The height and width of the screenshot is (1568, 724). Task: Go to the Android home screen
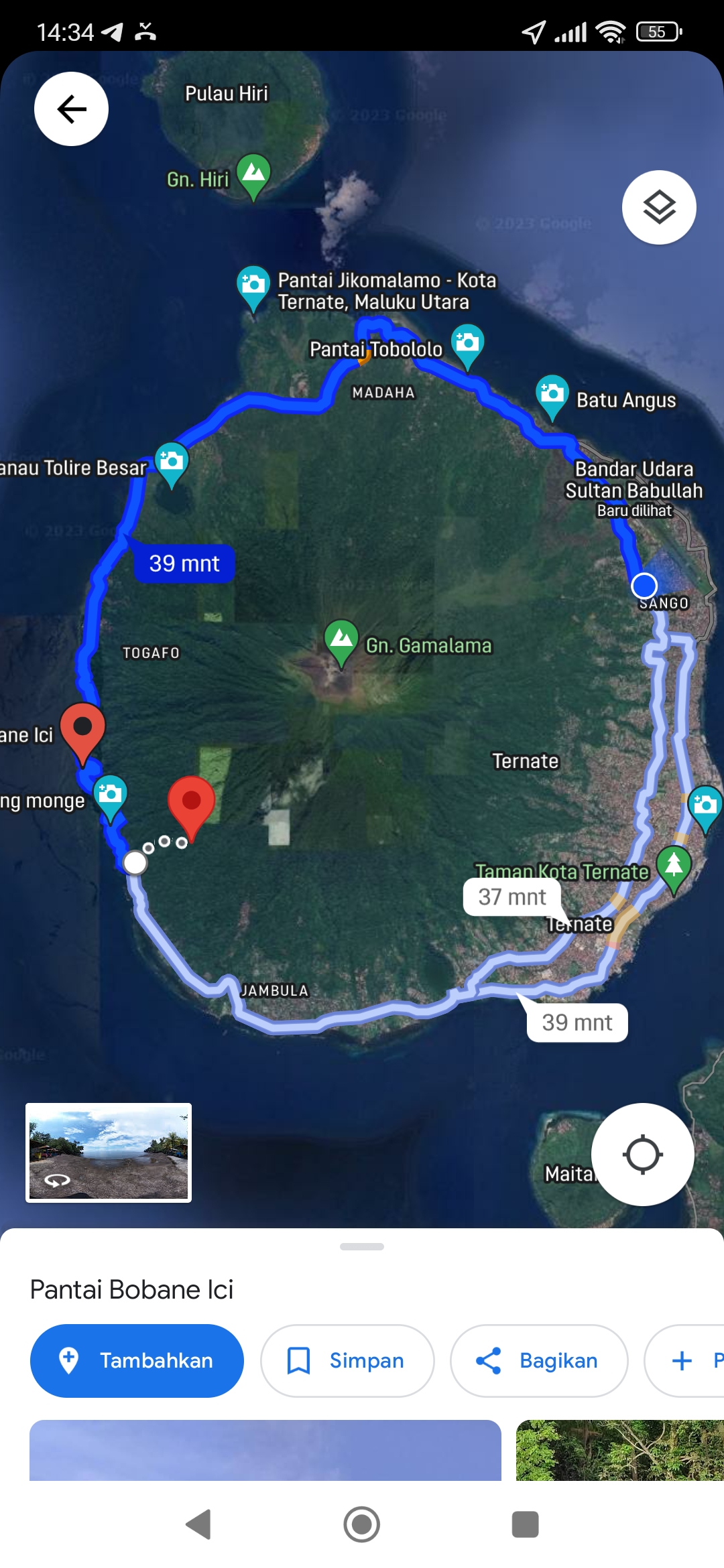point(362,1524)
